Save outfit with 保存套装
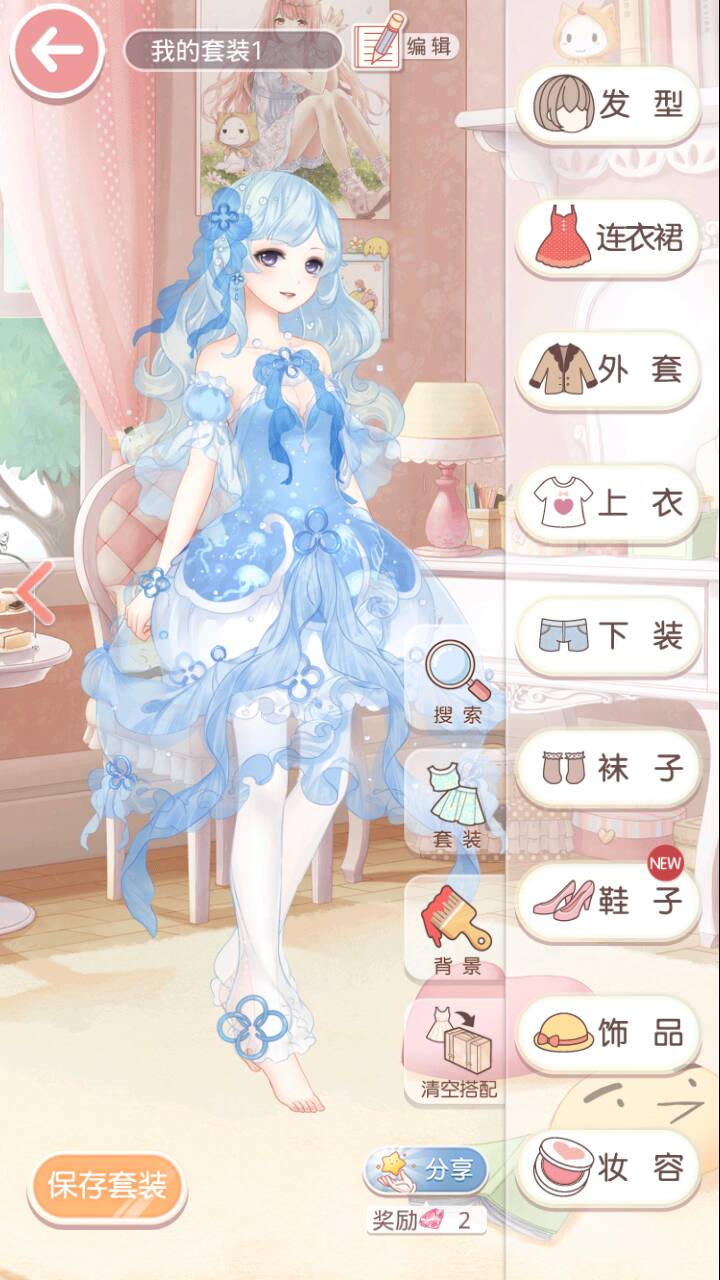The height and width of the screenshot is (1280, 720). point(107,1187)
